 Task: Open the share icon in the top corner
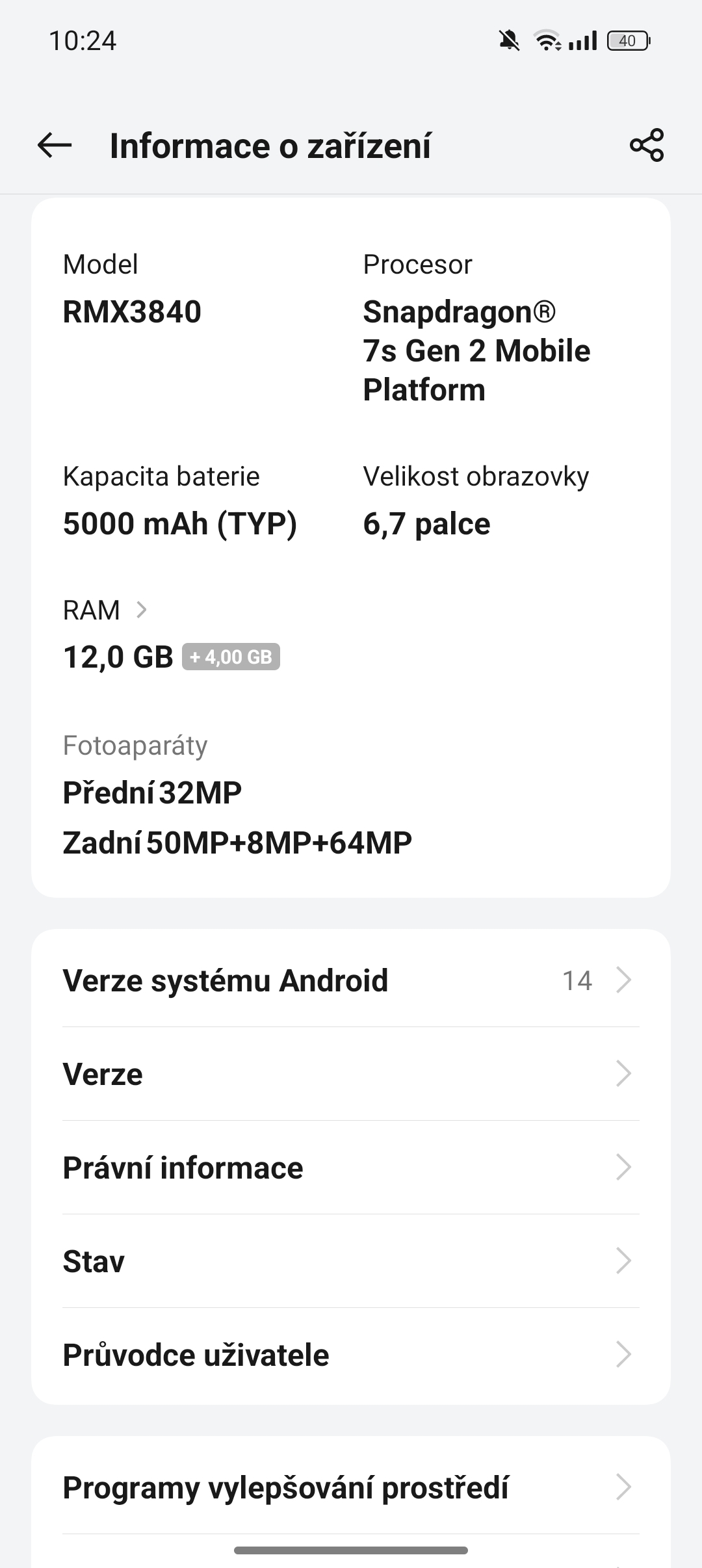[646, 146]
